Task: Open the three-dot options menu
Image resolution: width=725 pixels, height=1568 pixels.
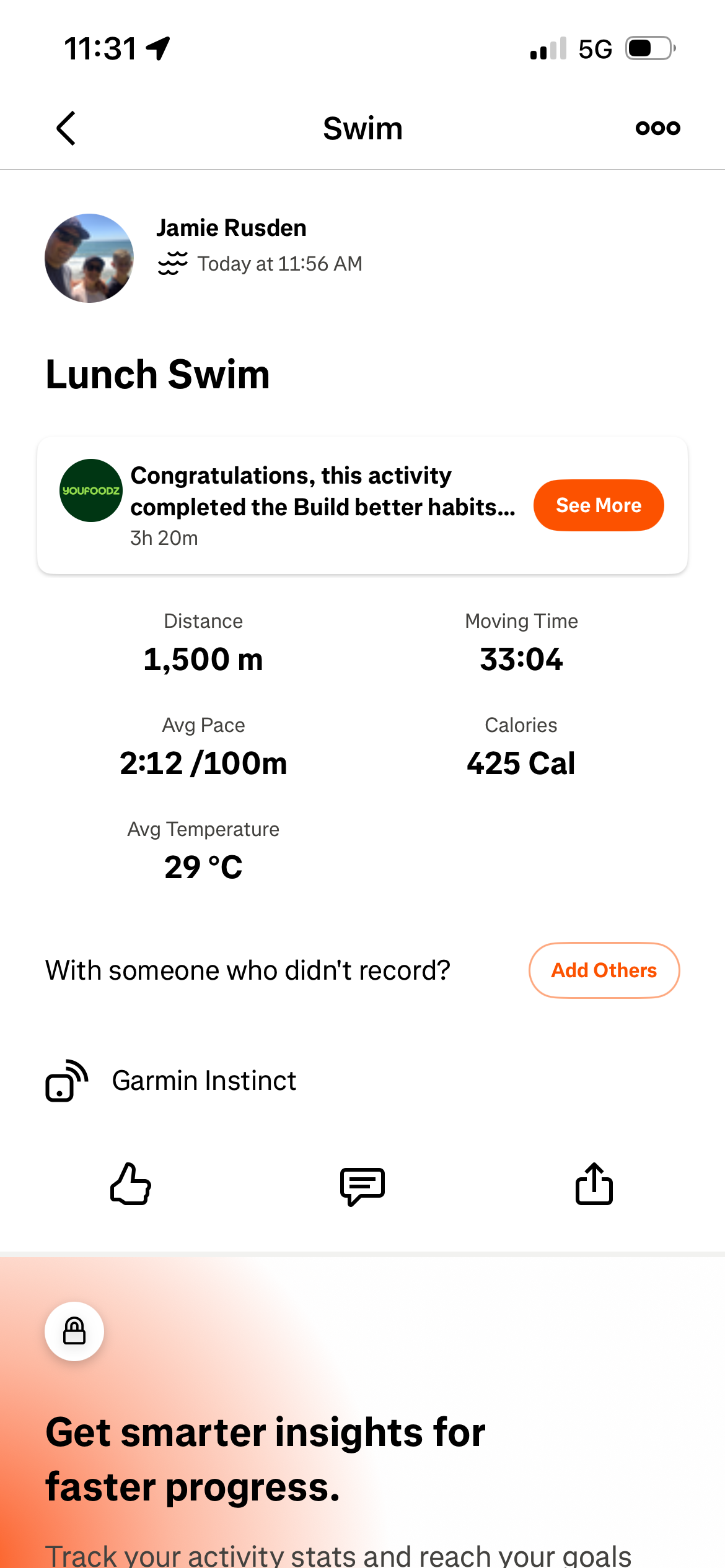Action: pyautogui.click(x=657, y=128)
